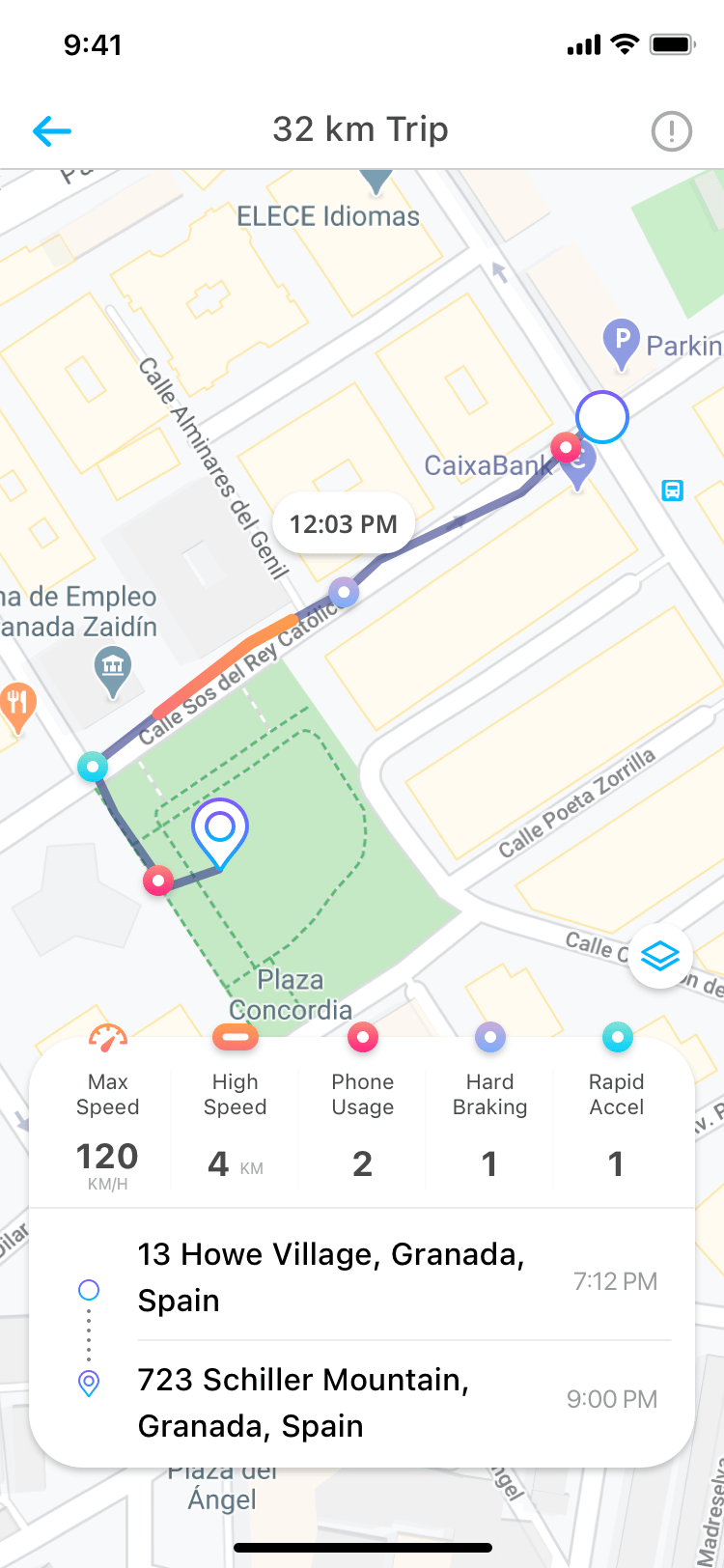Image resolution: width=724 pixels, height=1568 pixels.
Task: Open the map layers switcher
Action: 658,956
